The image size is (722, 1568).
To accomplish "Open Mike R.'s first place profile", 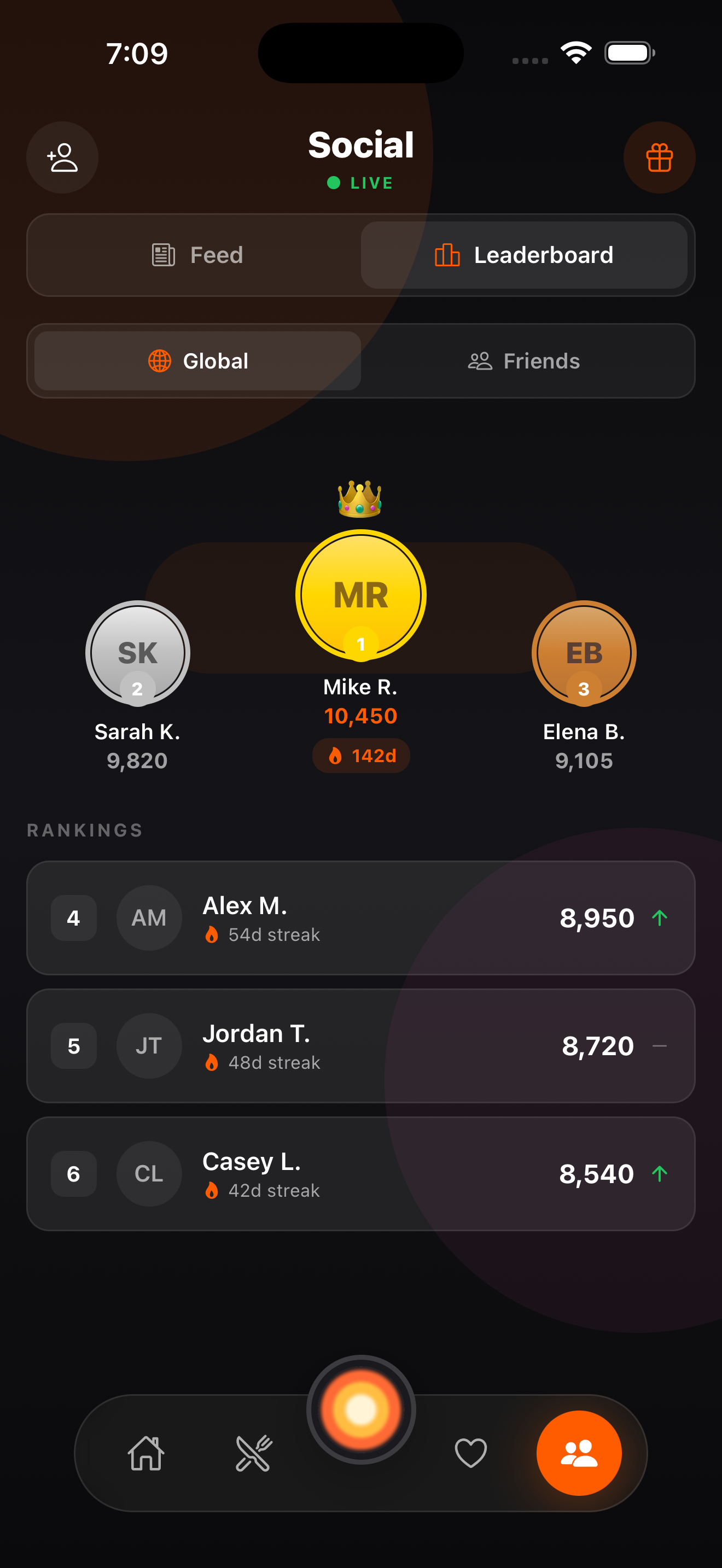I will (360, 595).
